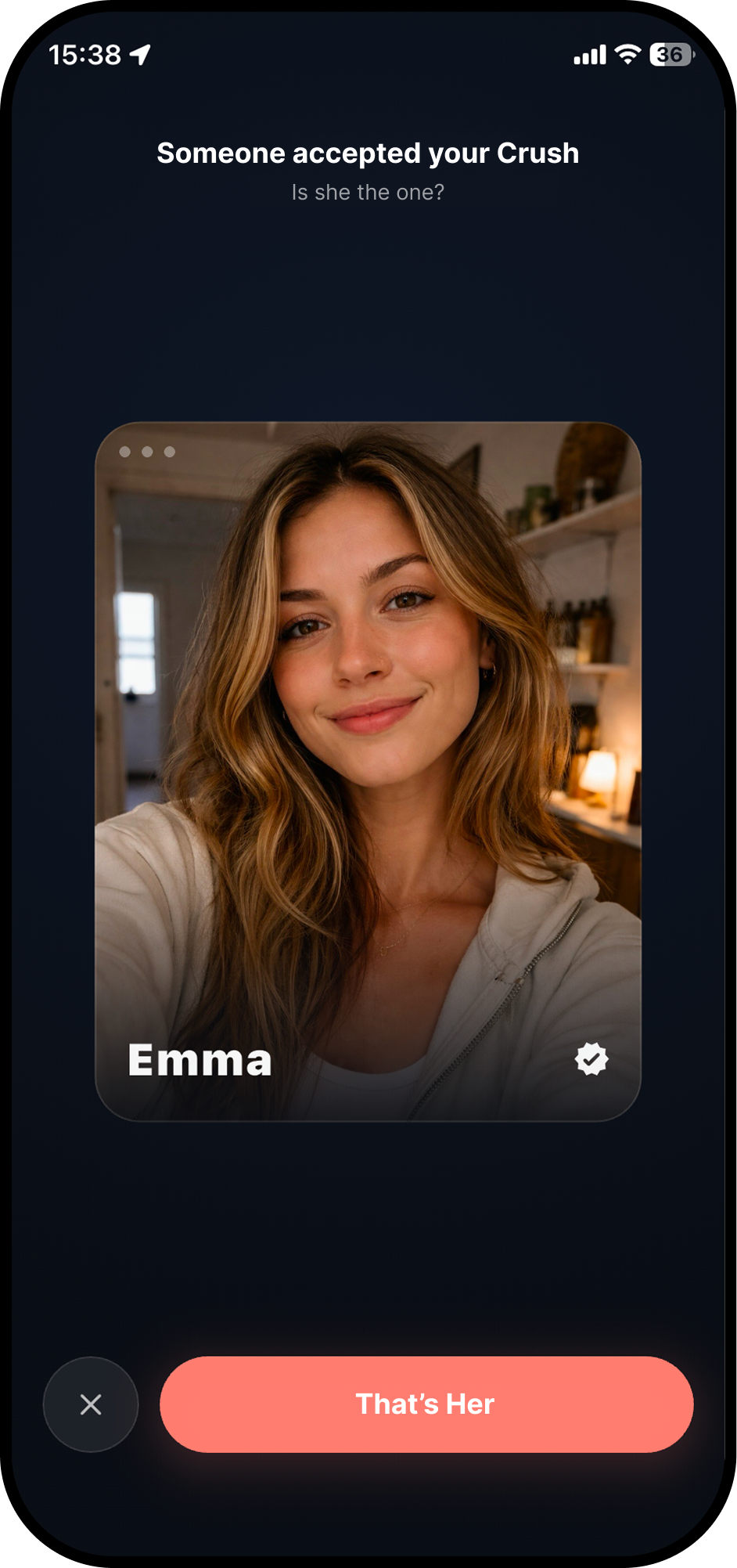Tap the X dismiss icon below the card
The height and width of the screenshot is (1568, 737).
click(x=91, y=1404)
